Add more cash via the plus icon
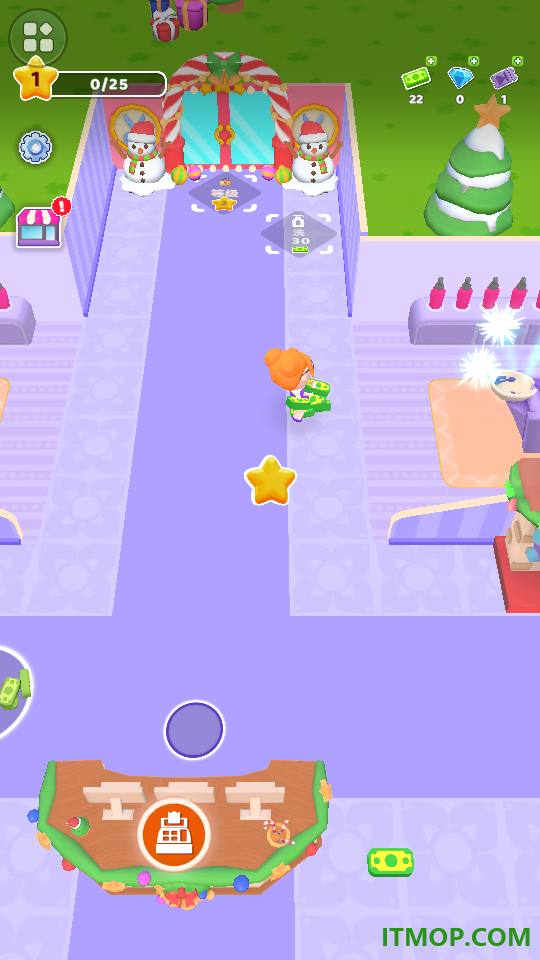The width and height of the screenshot is (540, 960). click(431, 61)
